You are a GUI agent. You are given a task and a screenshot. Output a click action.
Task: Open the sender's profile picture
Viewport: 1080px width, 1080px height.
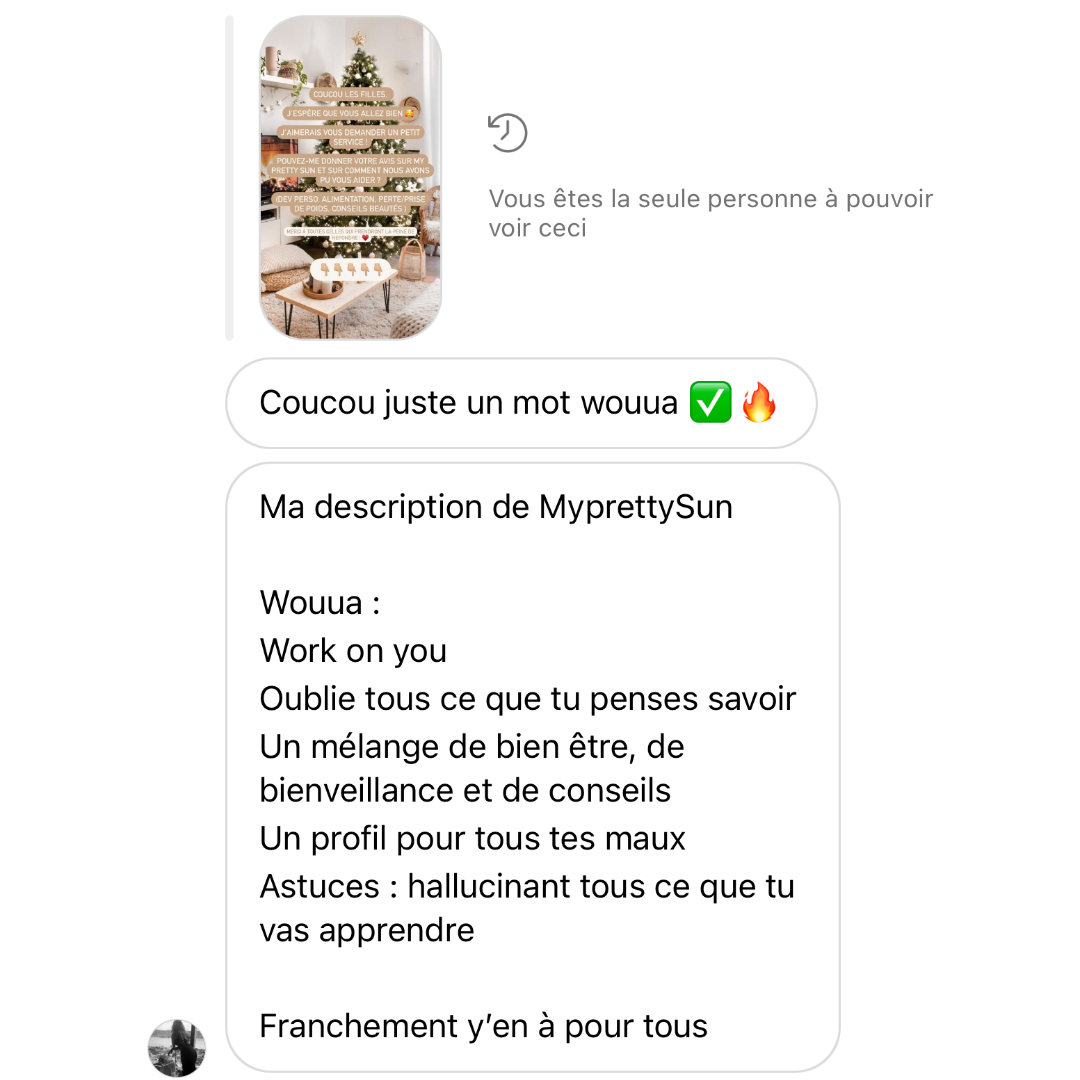coord(177,1047)
